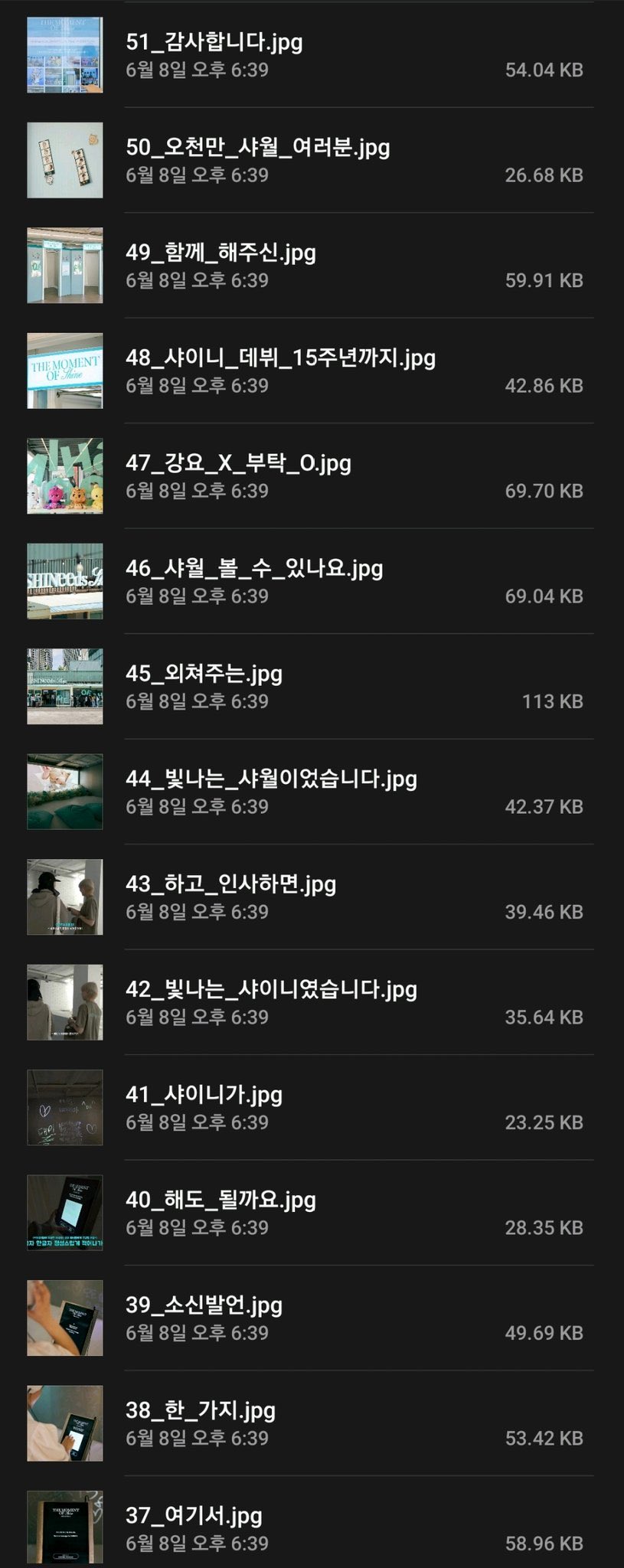This screenshot has width=624, height=1568.
Task: Select the filename text 46_샤월_볼_수_있나요.jpg
Action: (256, 570)
